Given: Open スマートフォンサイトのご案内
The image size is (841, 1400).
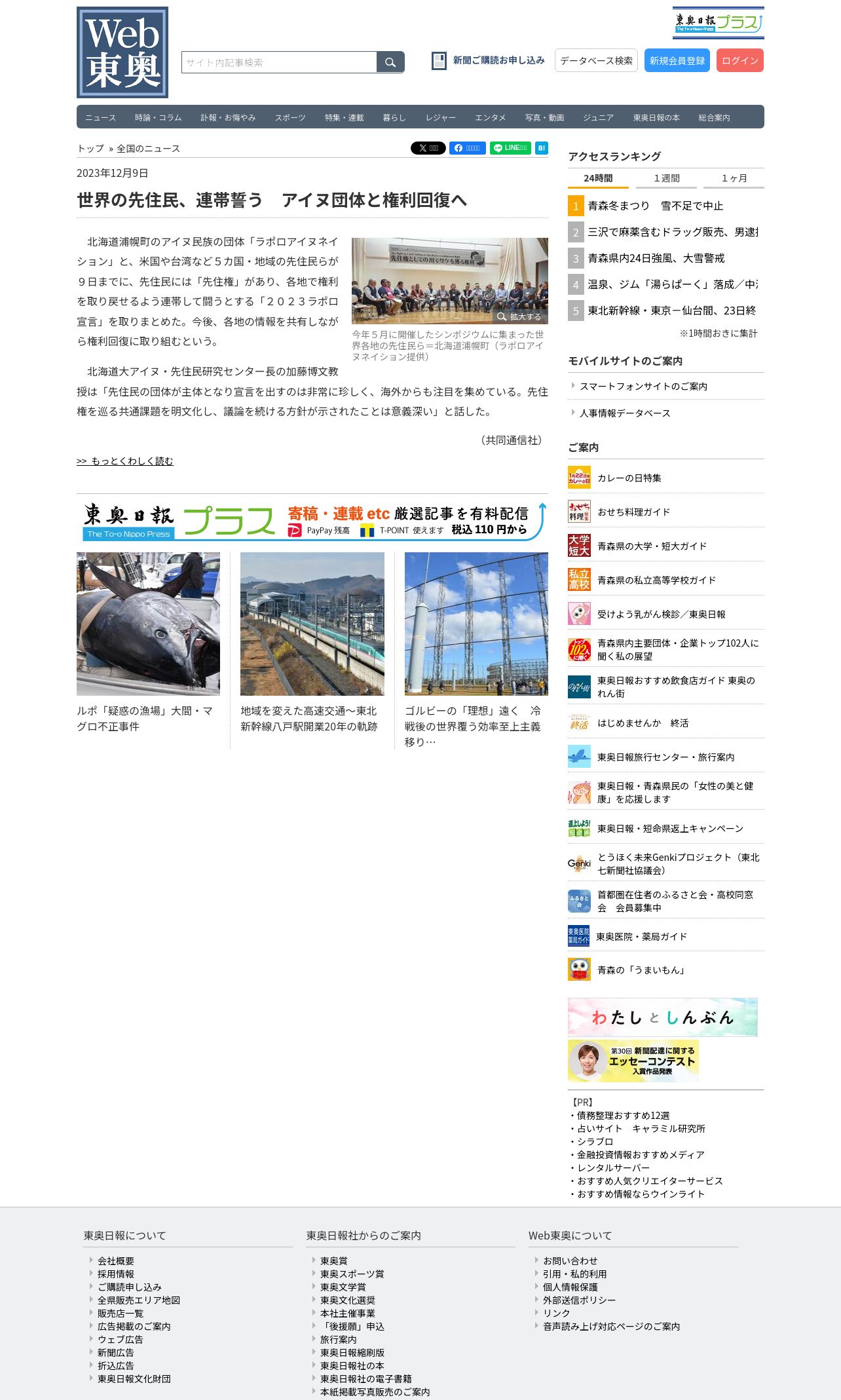Looking at the screenshot, I should pyautogui.click(x=643, y=387).
